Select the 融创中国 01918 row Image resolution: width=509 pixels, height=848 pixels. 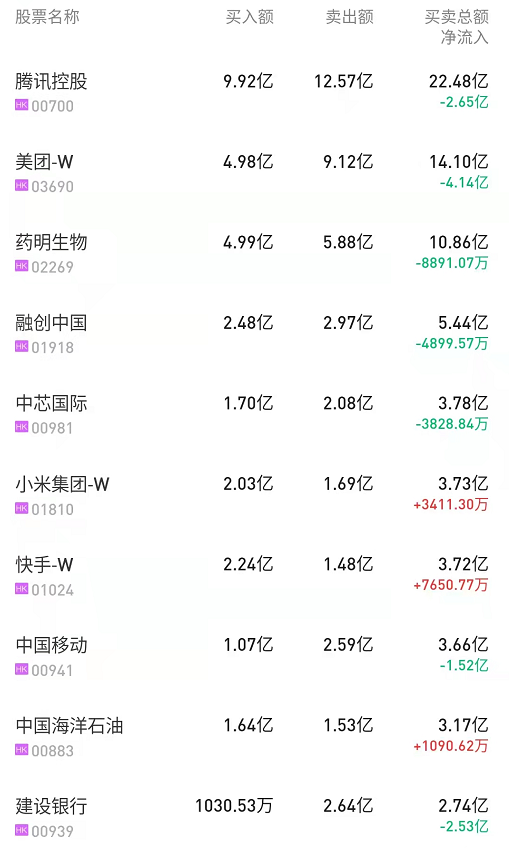pyautogui.click(x=254, y=334)
